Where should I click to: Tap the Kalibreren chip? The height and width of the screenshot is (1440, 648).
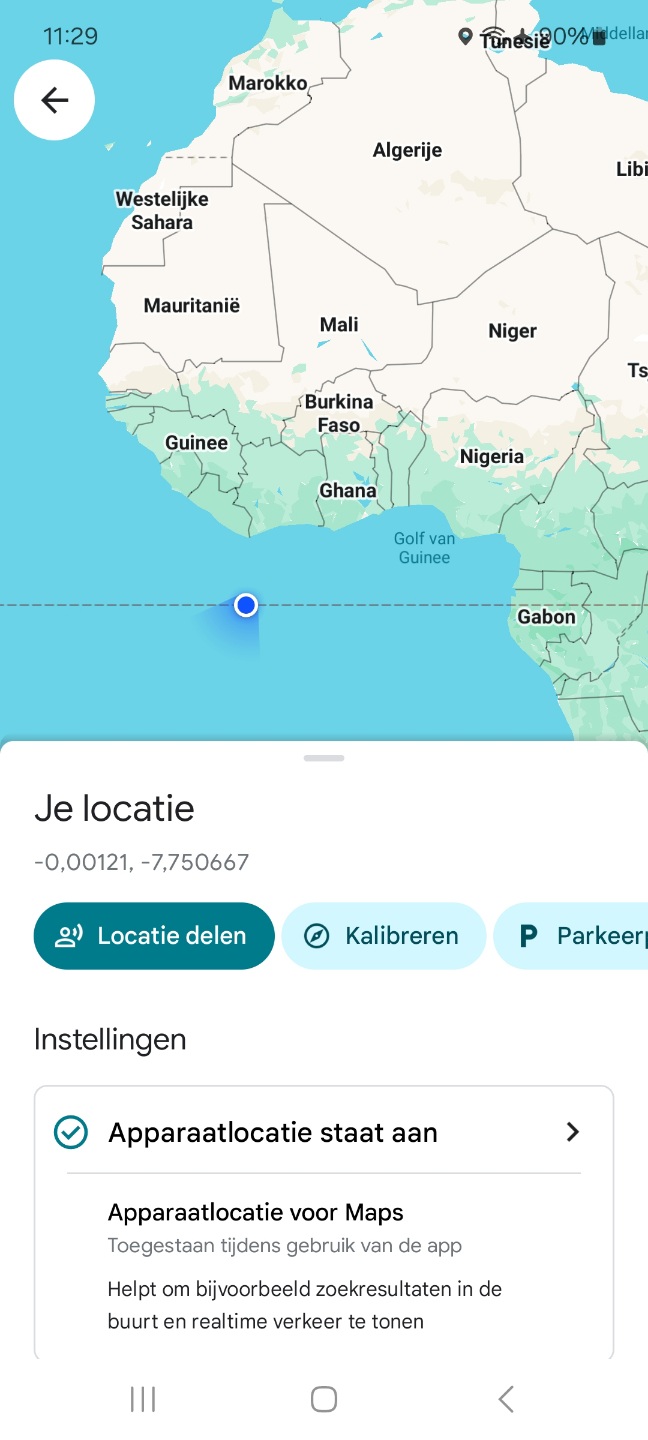384,936
